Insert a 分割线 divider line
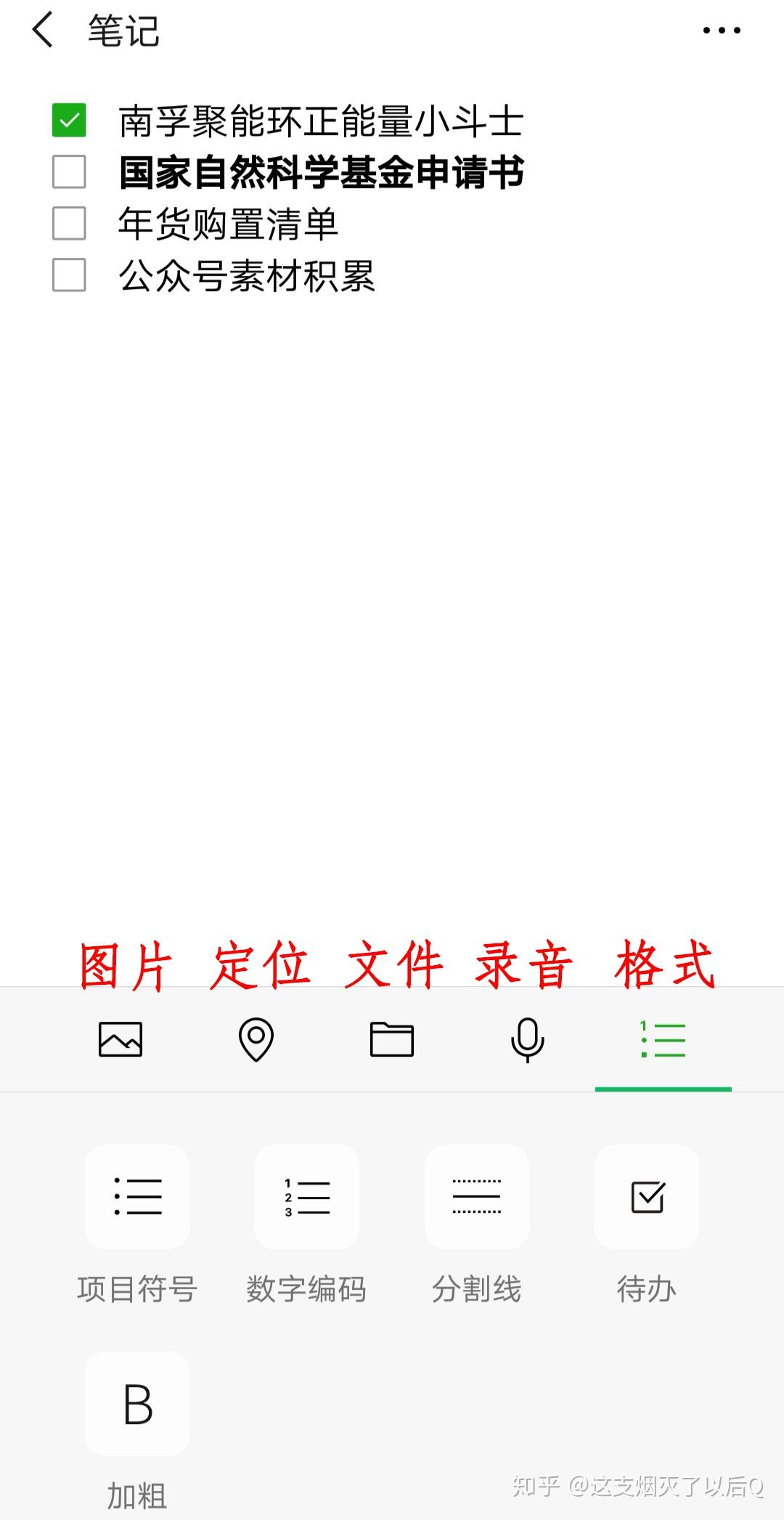Image resolution: width=784 pixels, height=1520 pixels. pyautogui.click(x=477, y=1197)
